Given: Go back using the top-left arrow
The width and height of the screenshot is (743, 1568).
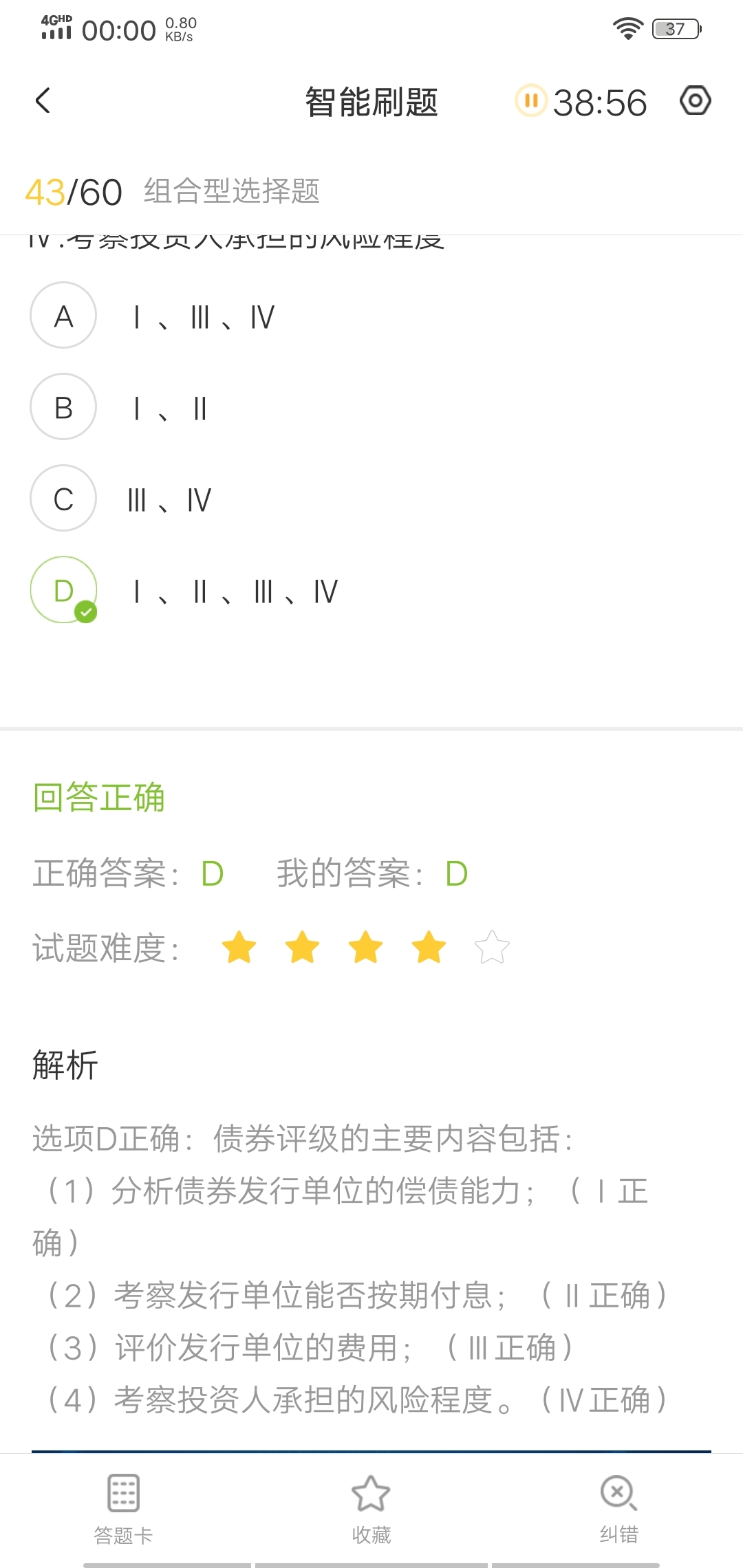Looking at the screenshot, I should click(43, 101).
